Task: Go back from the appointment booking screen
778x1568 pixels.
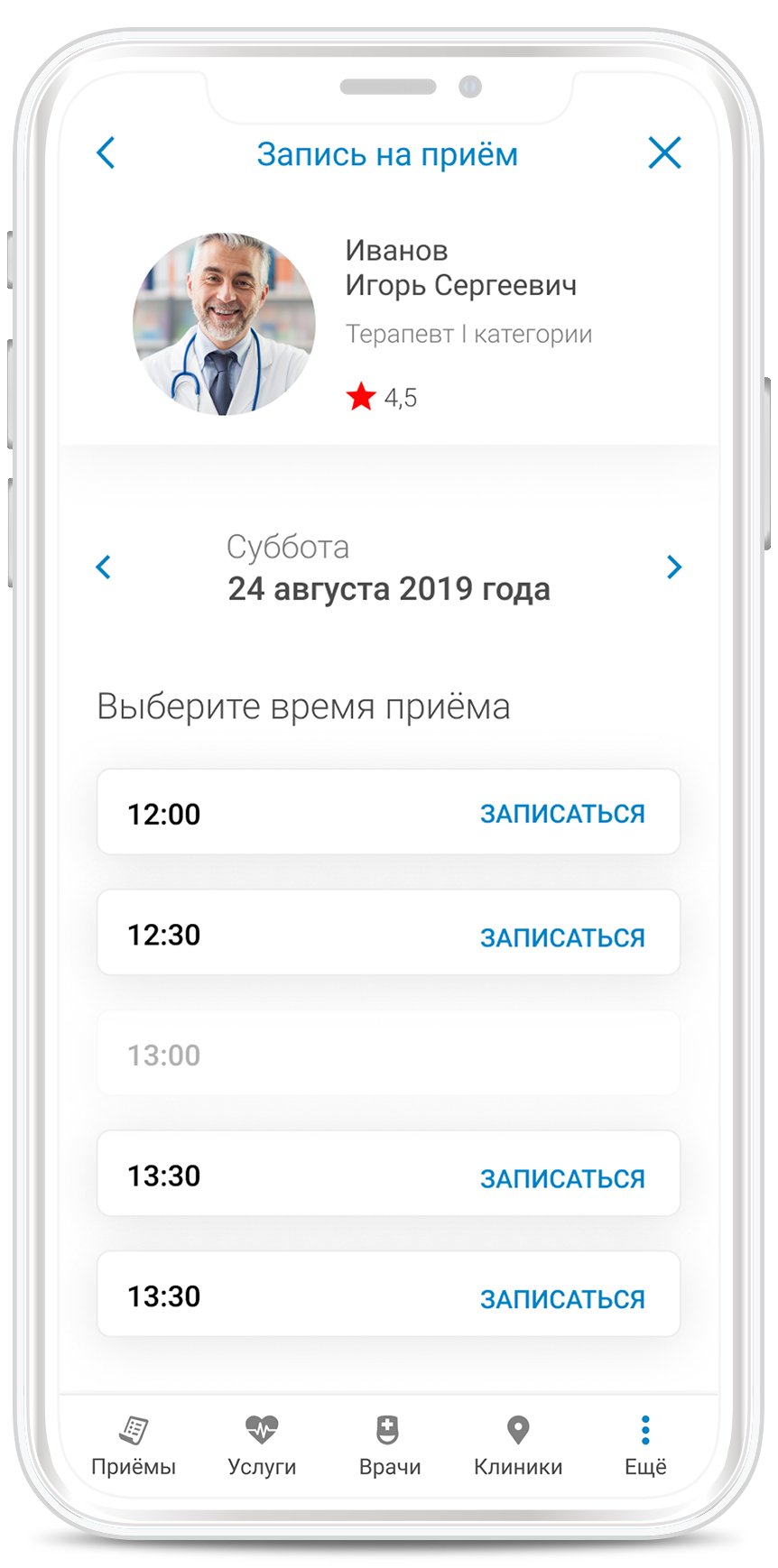Action: pyautogui.click(x=106, y=152)
